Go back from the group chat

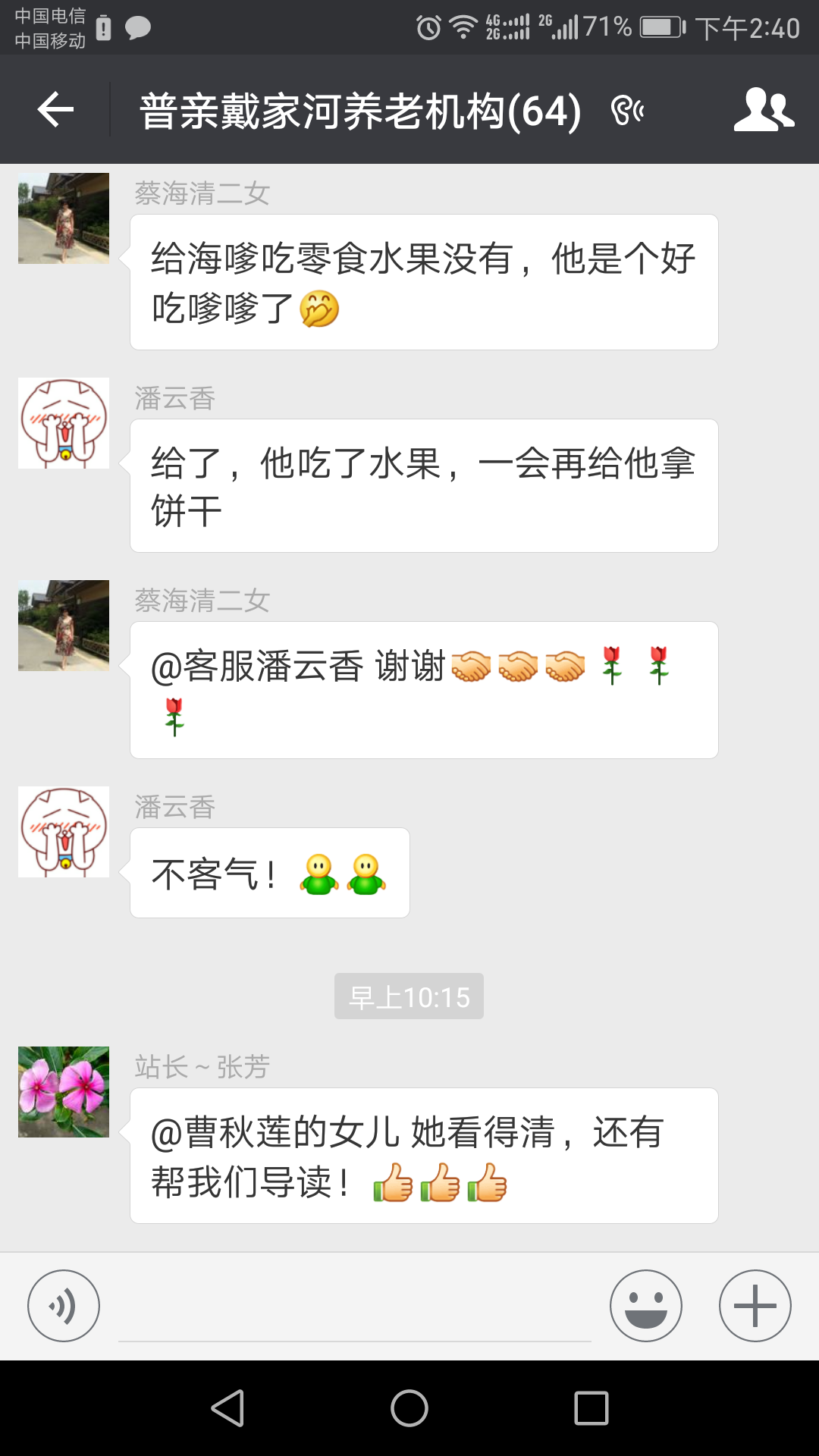coord(55,110)
